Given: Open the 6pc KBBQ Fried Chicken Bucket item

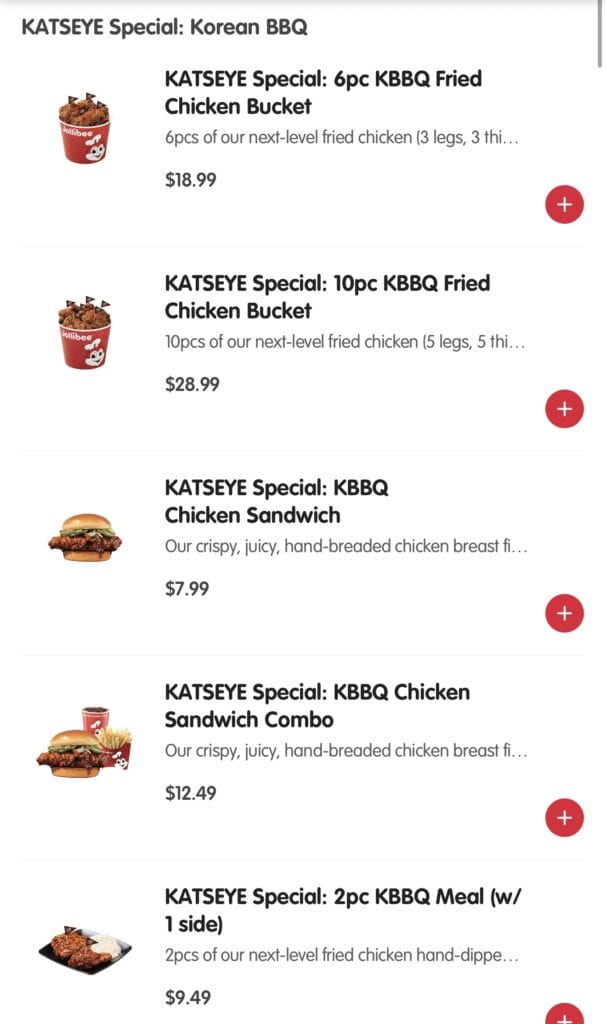Looking at the screenshot, I should click(x=322, y=92).
